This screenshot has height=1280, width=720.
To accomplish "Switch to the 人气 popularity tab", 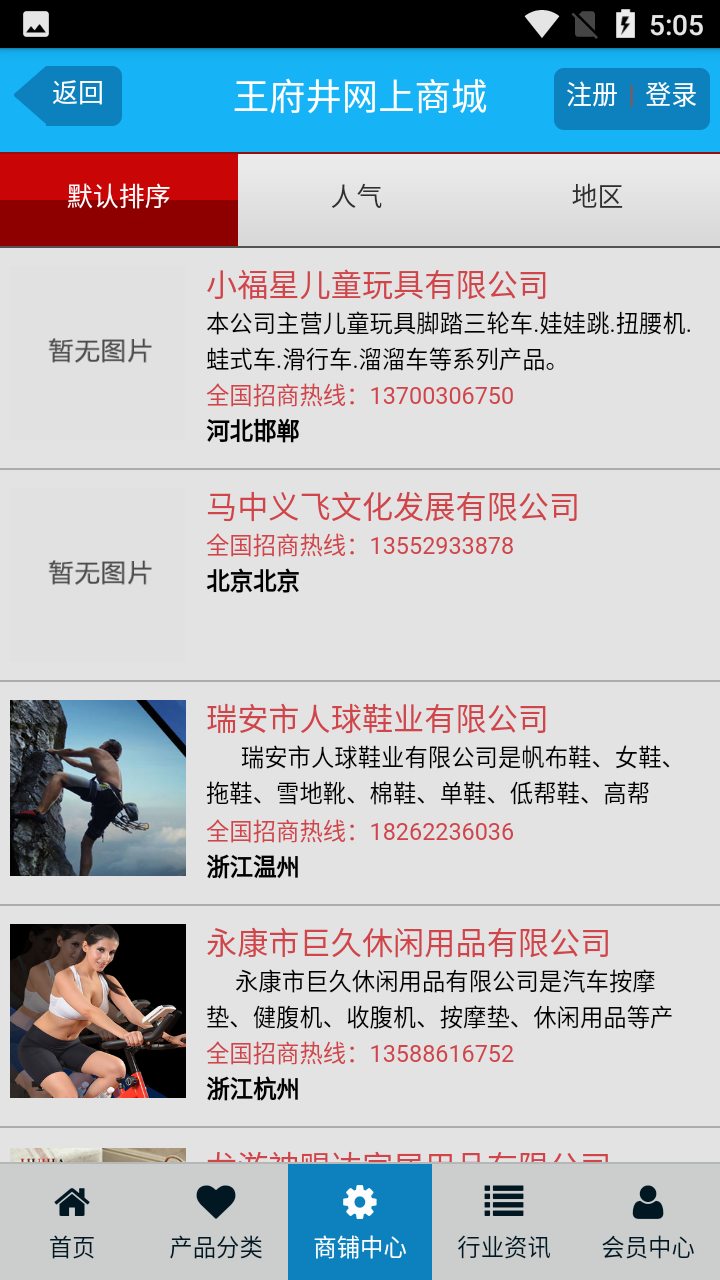I will coord(358,198).
